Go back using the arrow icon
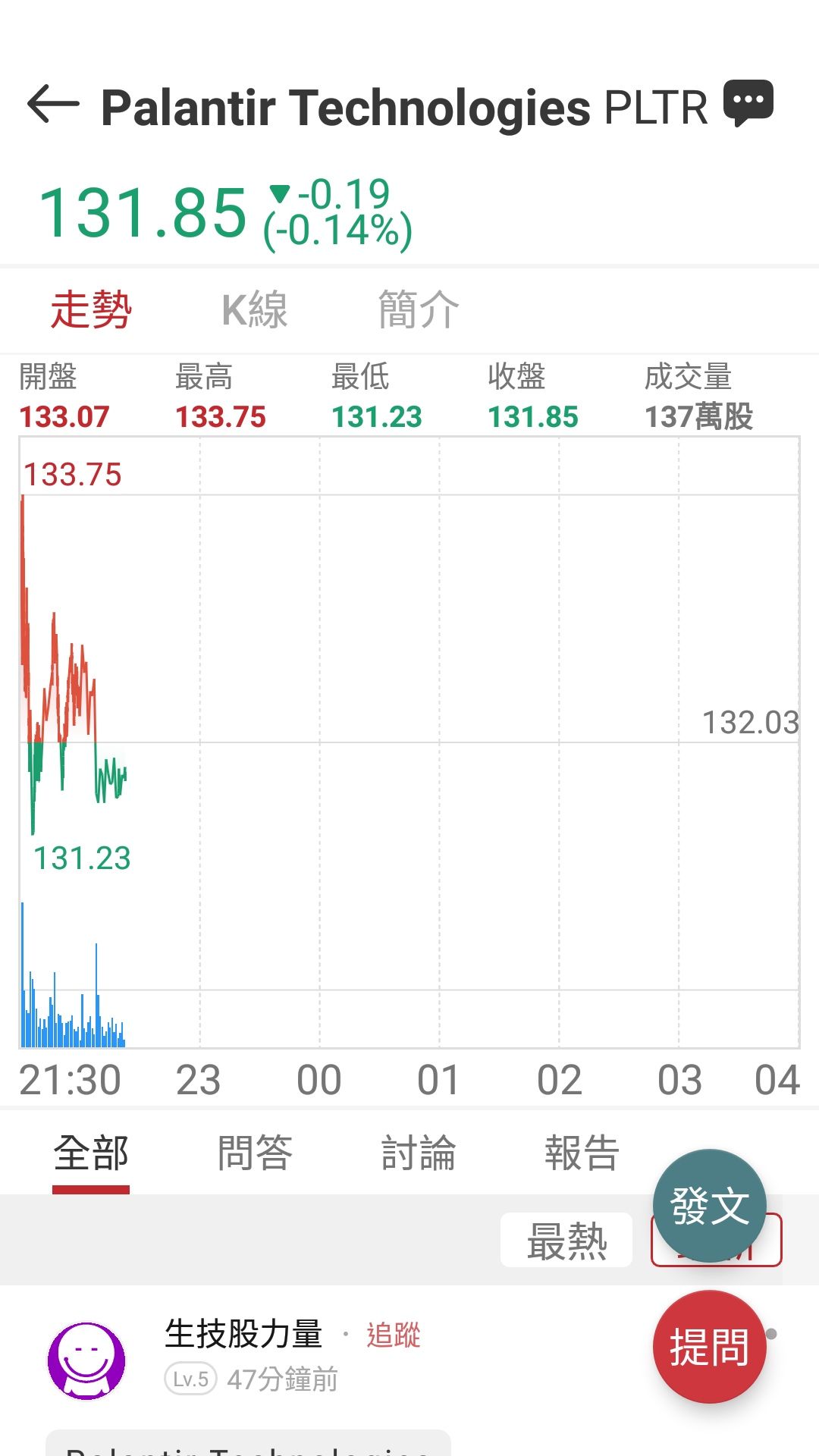The width and height of the screenshot is (819, 1456). (x=53, y=105)
